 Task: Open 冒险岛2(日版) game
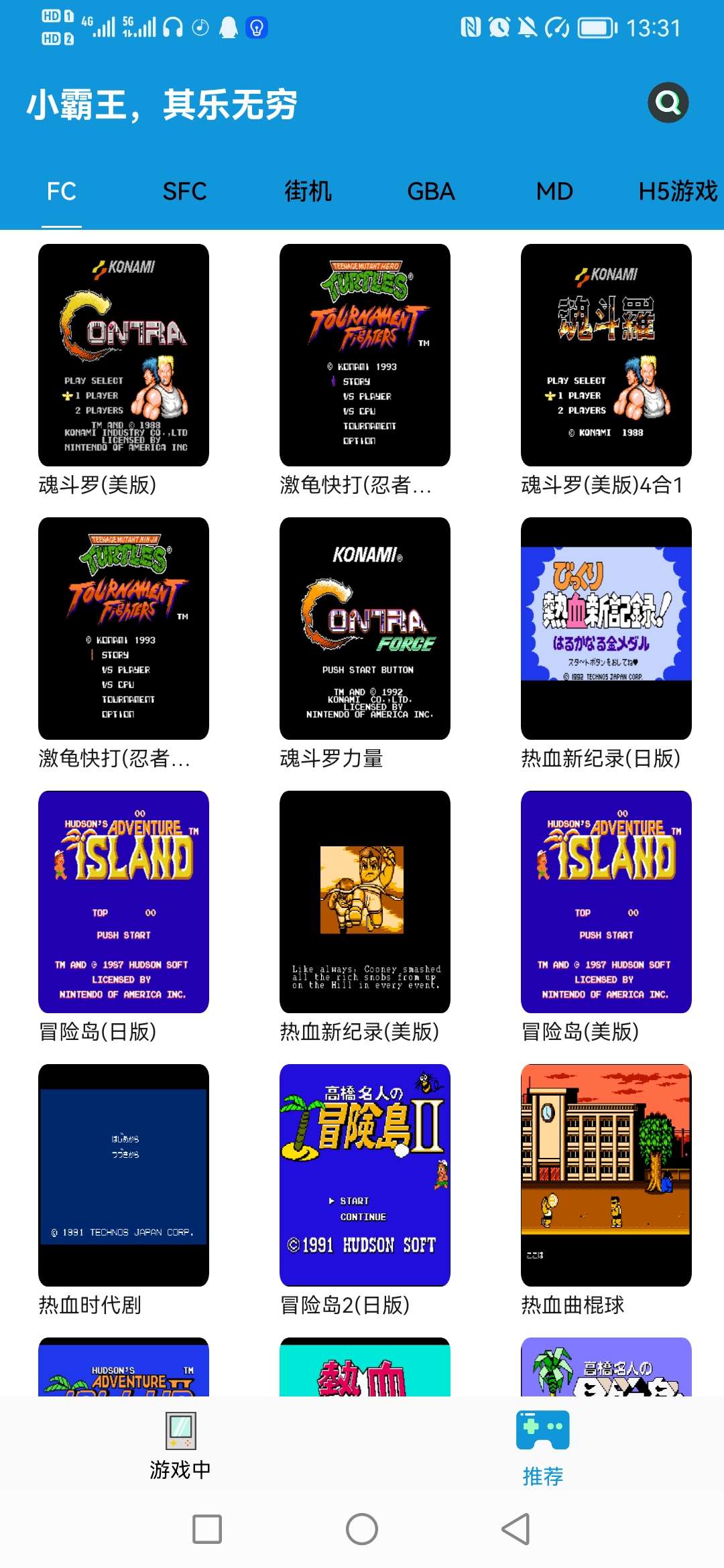click(365, 1175)
